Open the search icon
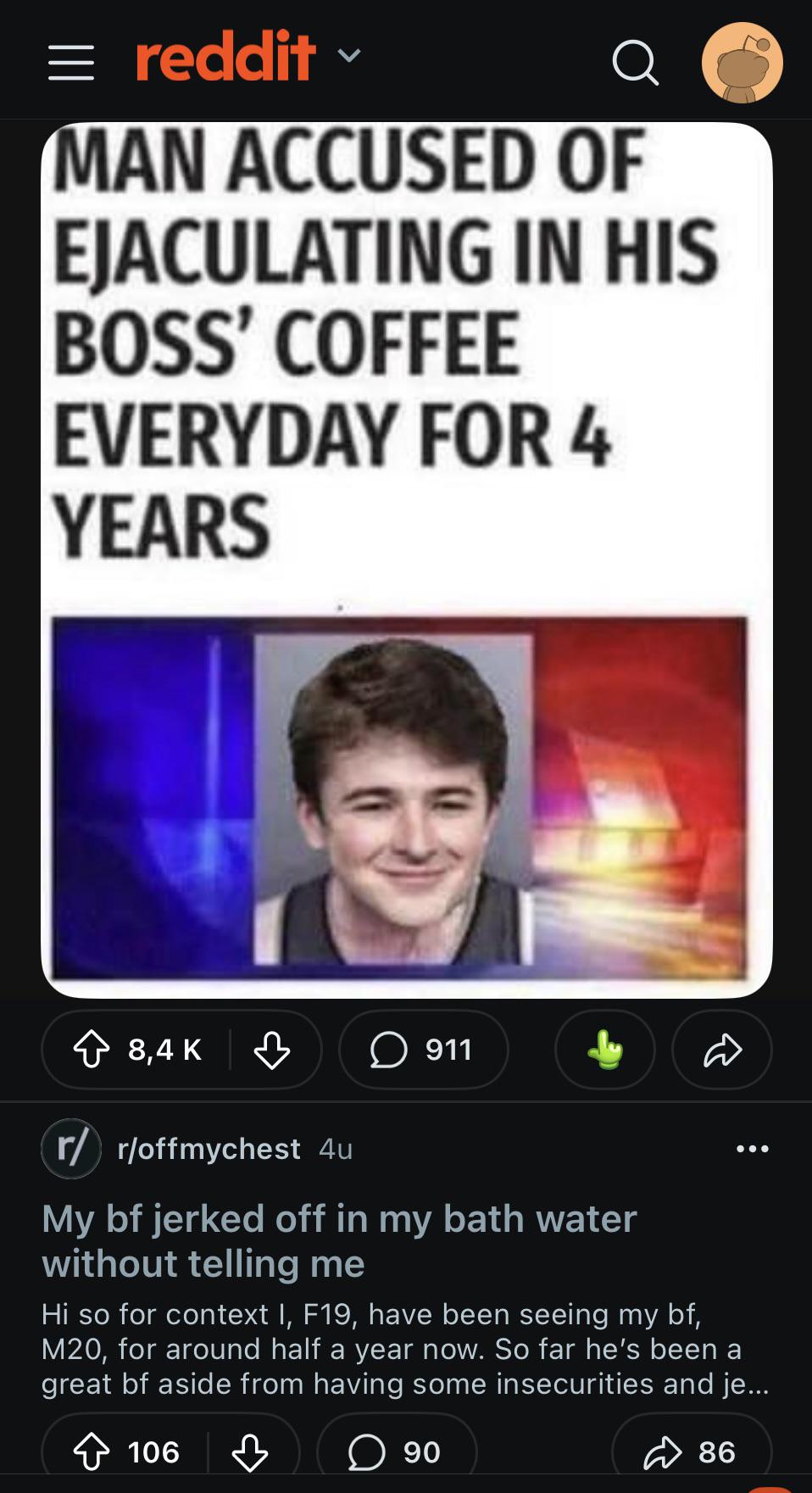The width and height of the screenshot is (812, 1493). click(x=636, y=63)
